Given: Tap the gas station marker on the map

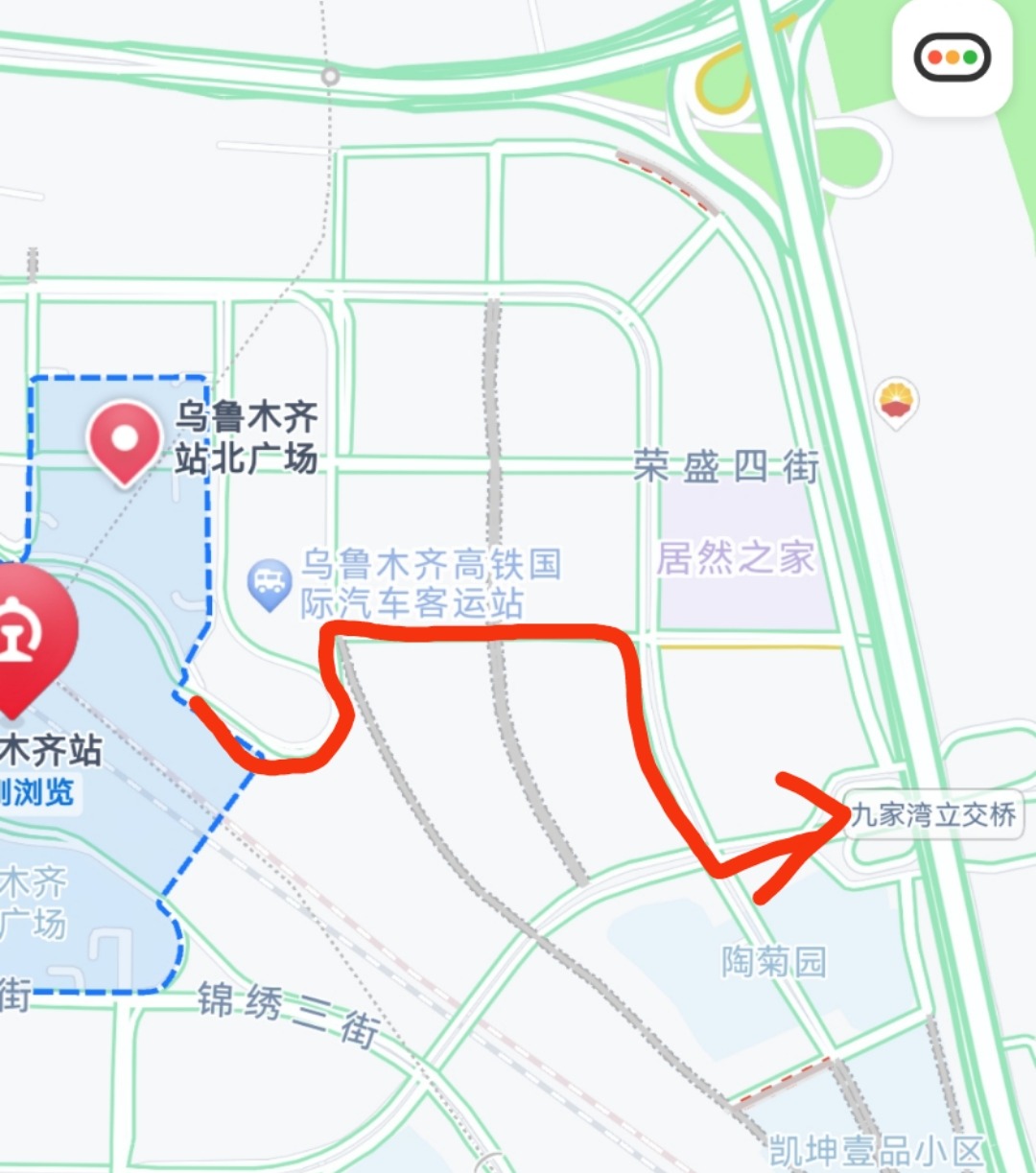Looking at the screenshot, I should [896, 402].
